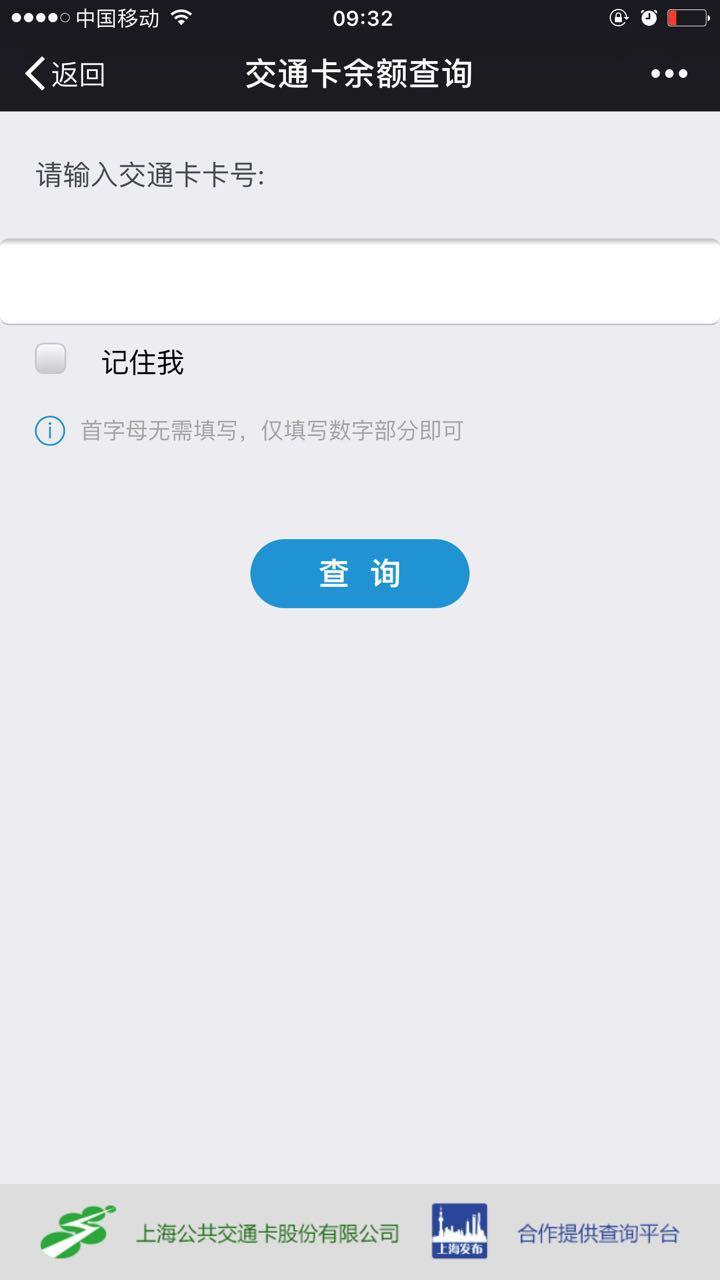Open the three-dot overflow menu
The height and width of the screenshot is (1280, 720).
click(x=669, y=74)
